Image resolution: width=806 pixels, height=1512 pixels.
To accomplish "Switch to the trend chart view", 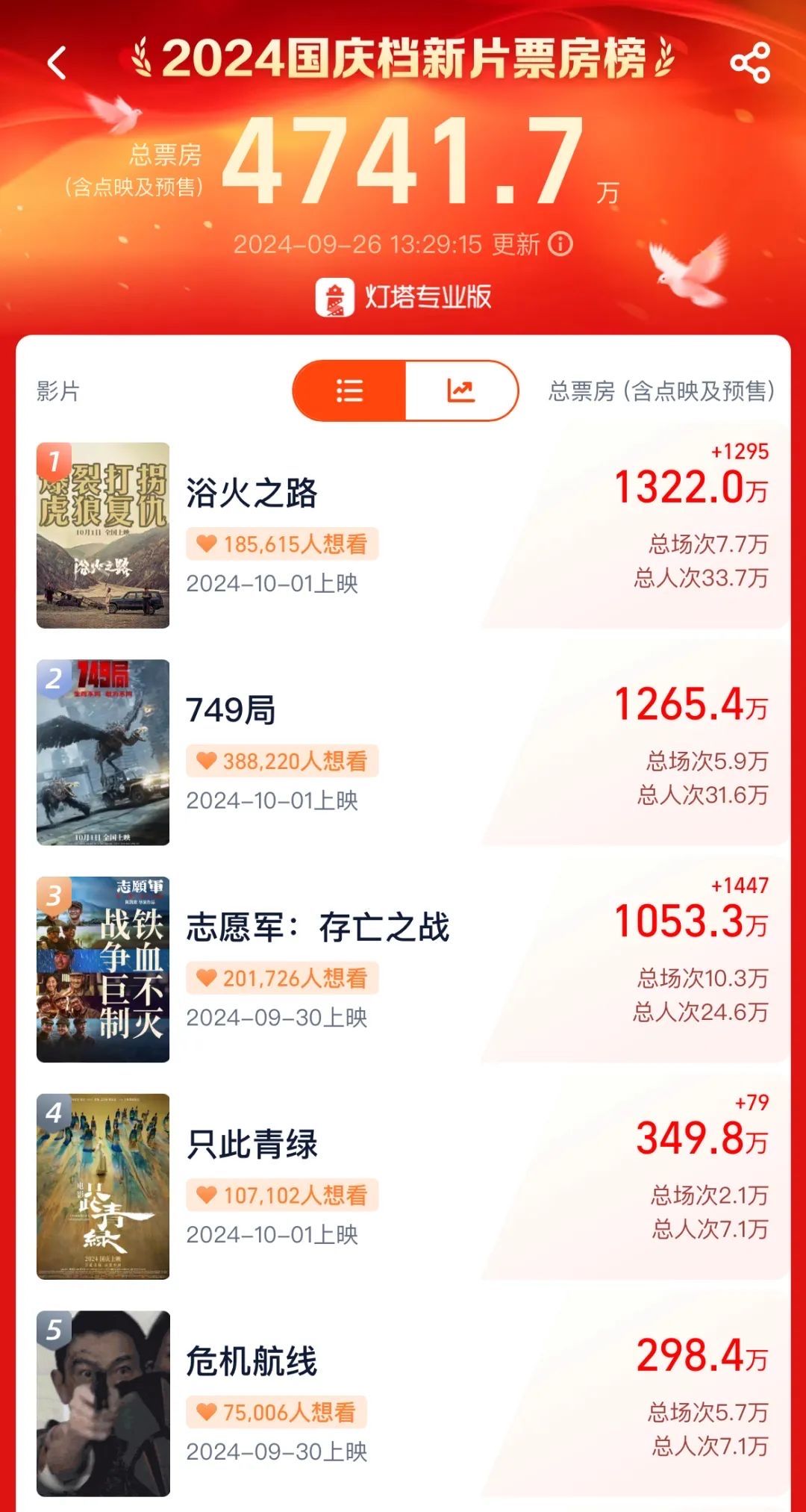I will coord(460,391).
